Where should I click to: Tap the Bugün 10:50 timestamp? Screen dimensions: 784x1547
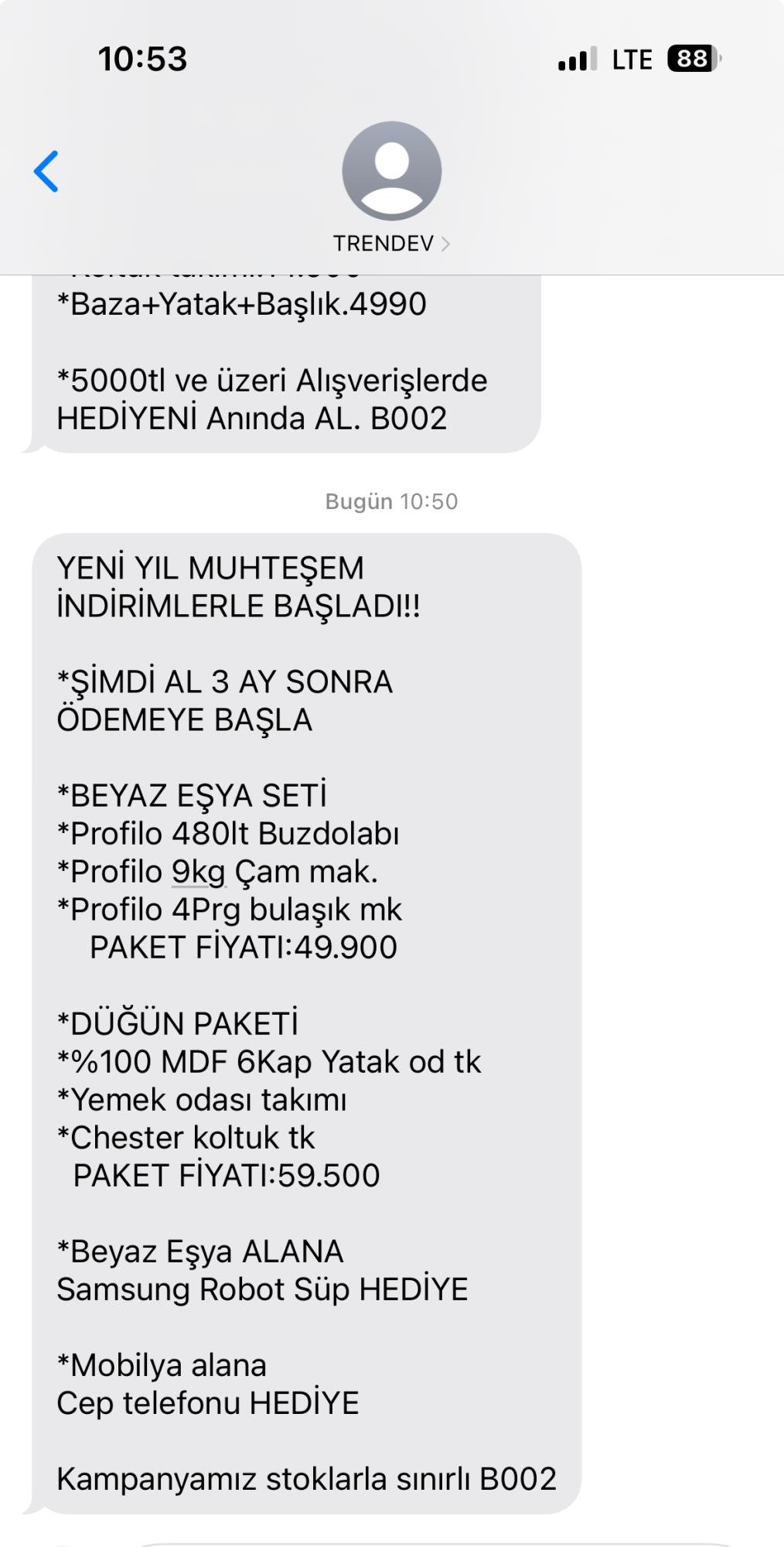tap(391, 500)
